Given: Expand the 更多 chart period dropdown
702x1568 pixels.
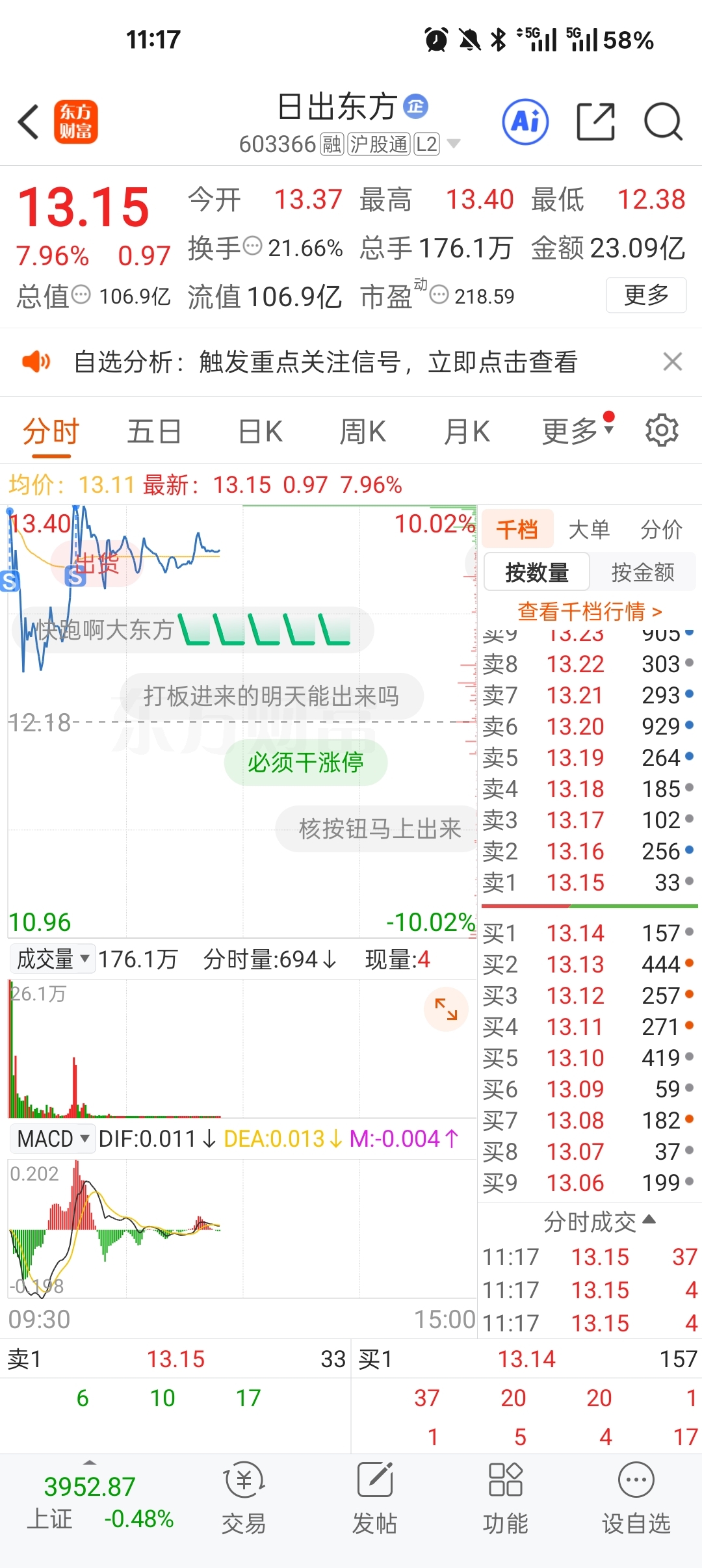Looking at the screenshot, I should [577, 430].
